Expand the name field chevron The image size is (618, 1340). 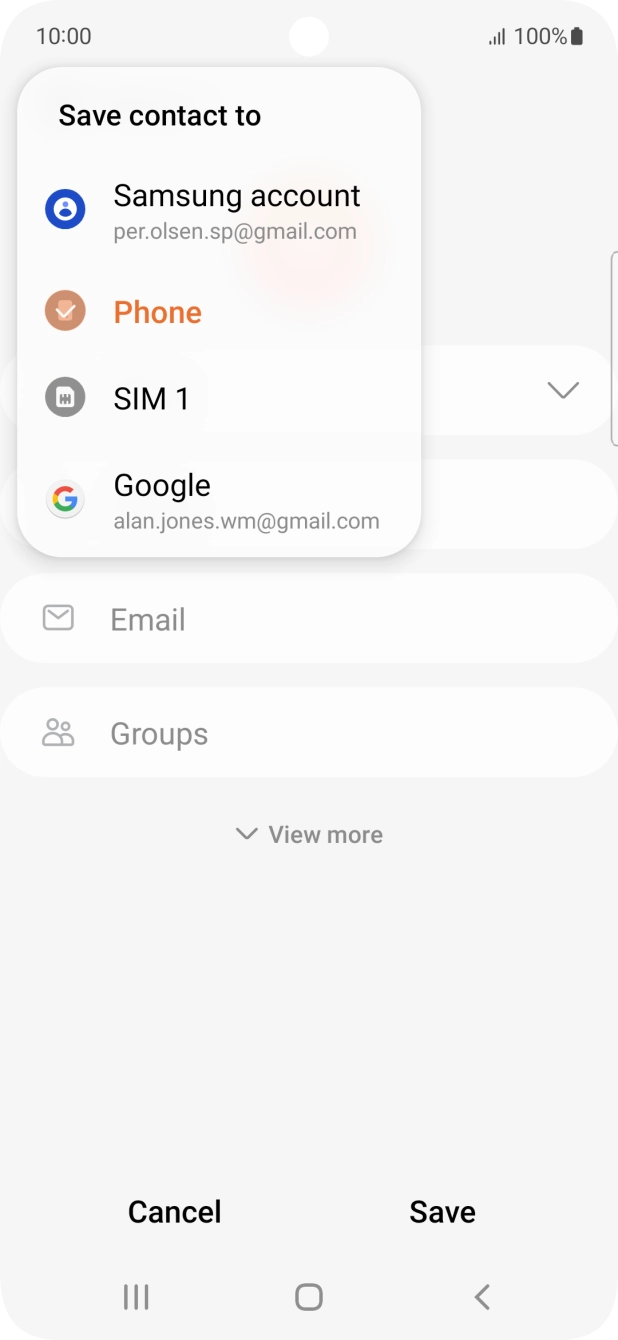pos(563,390)
